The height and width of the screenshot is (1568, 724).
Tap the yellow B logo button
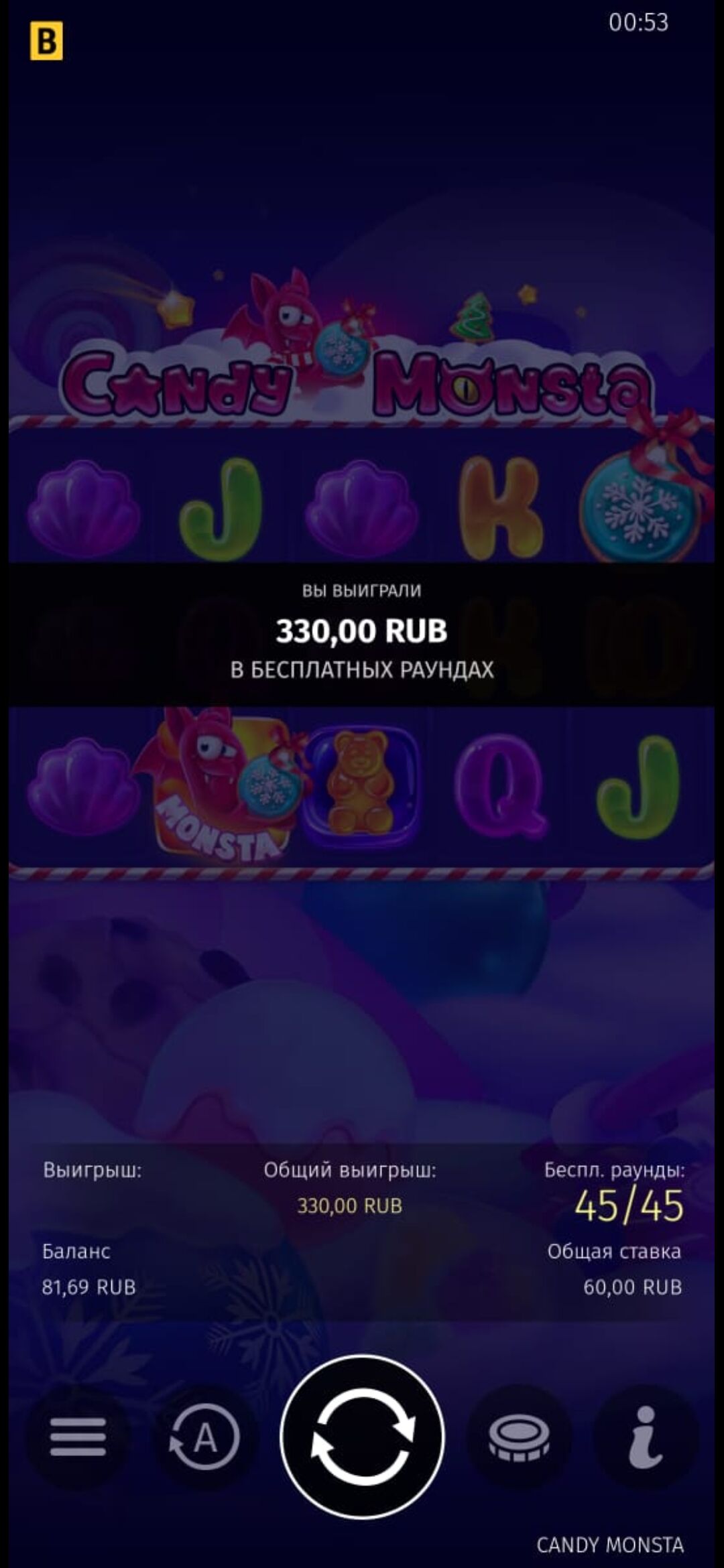46,42
